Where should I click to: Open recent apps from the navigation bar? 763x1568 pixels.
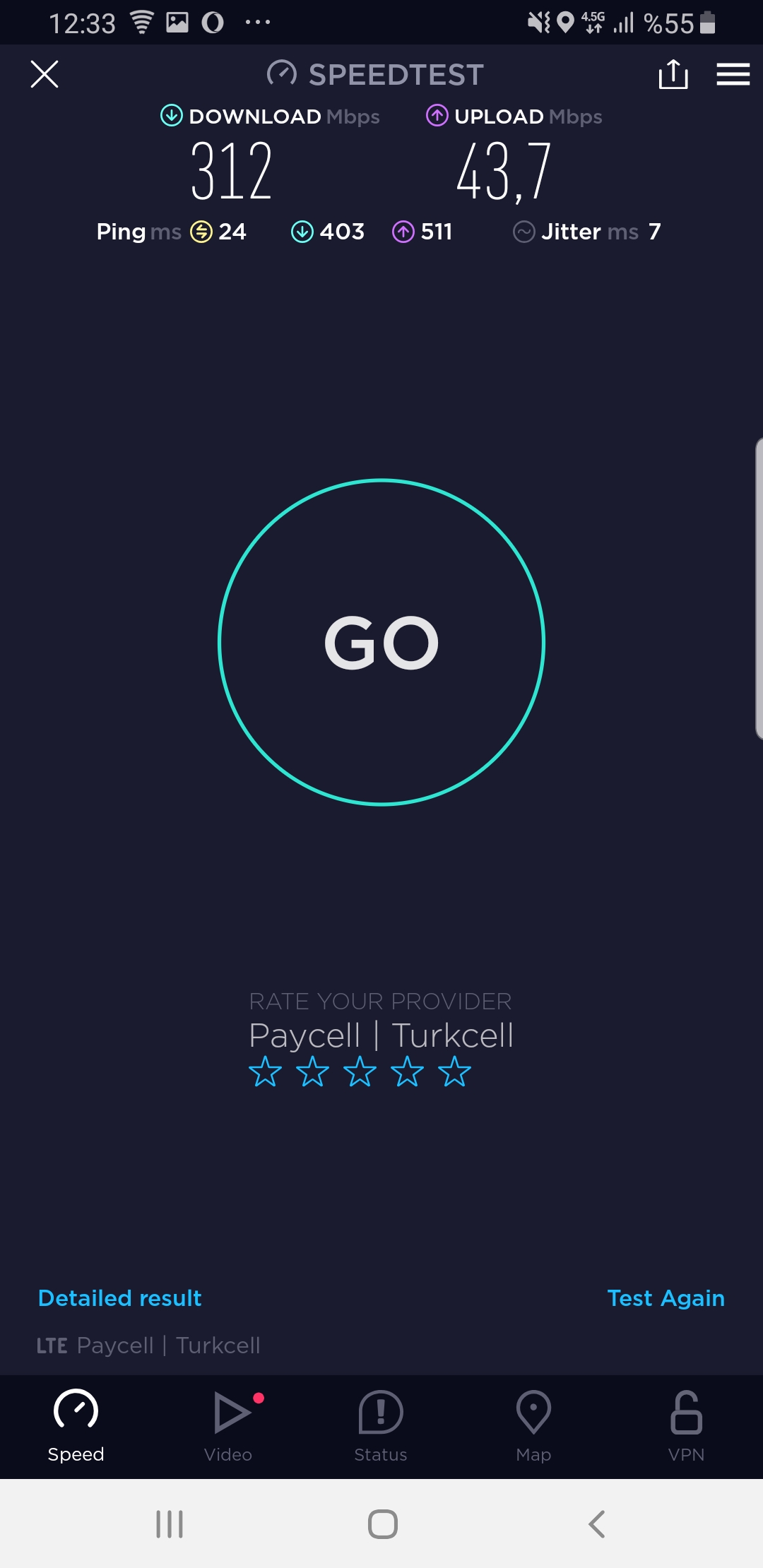click(x=170, y=1524)
